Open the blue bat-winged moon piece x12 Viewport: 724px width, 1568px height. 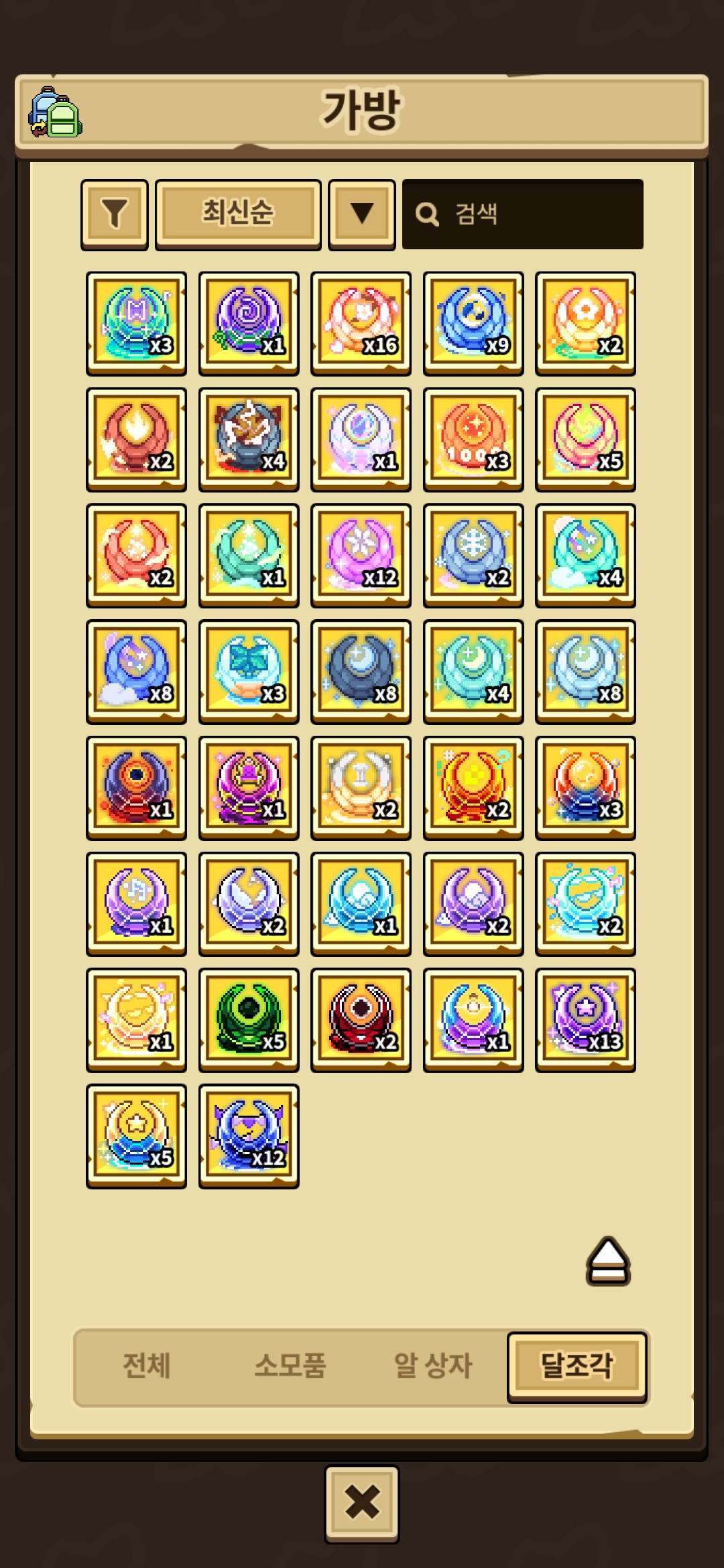click(249, 1135)
